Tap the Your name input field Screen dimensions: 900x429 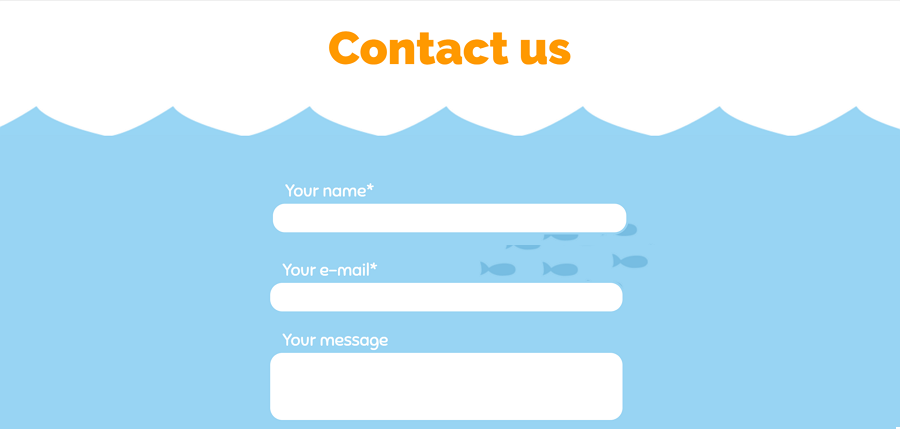449,218
